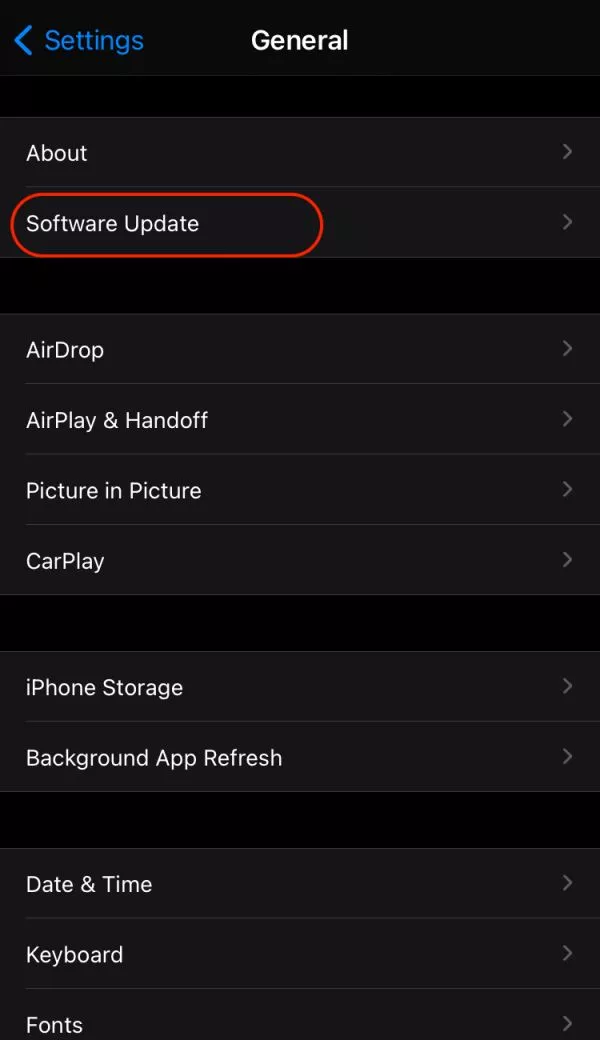The width and height of the screenshot is (600, 1040).
Task: Open Keyboard settings
Action: point(300,954)
